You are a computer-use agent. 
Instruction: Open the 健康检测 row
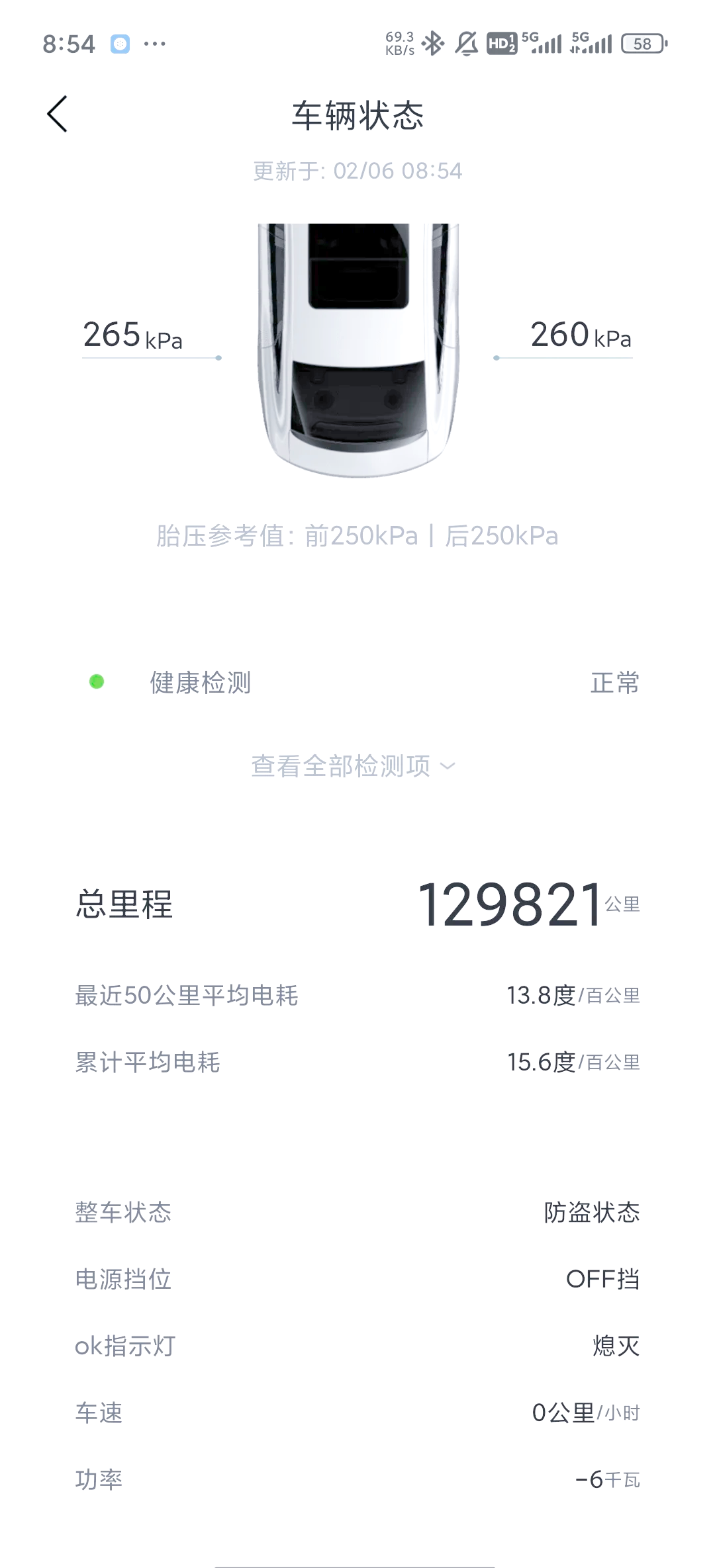point(358,682)
